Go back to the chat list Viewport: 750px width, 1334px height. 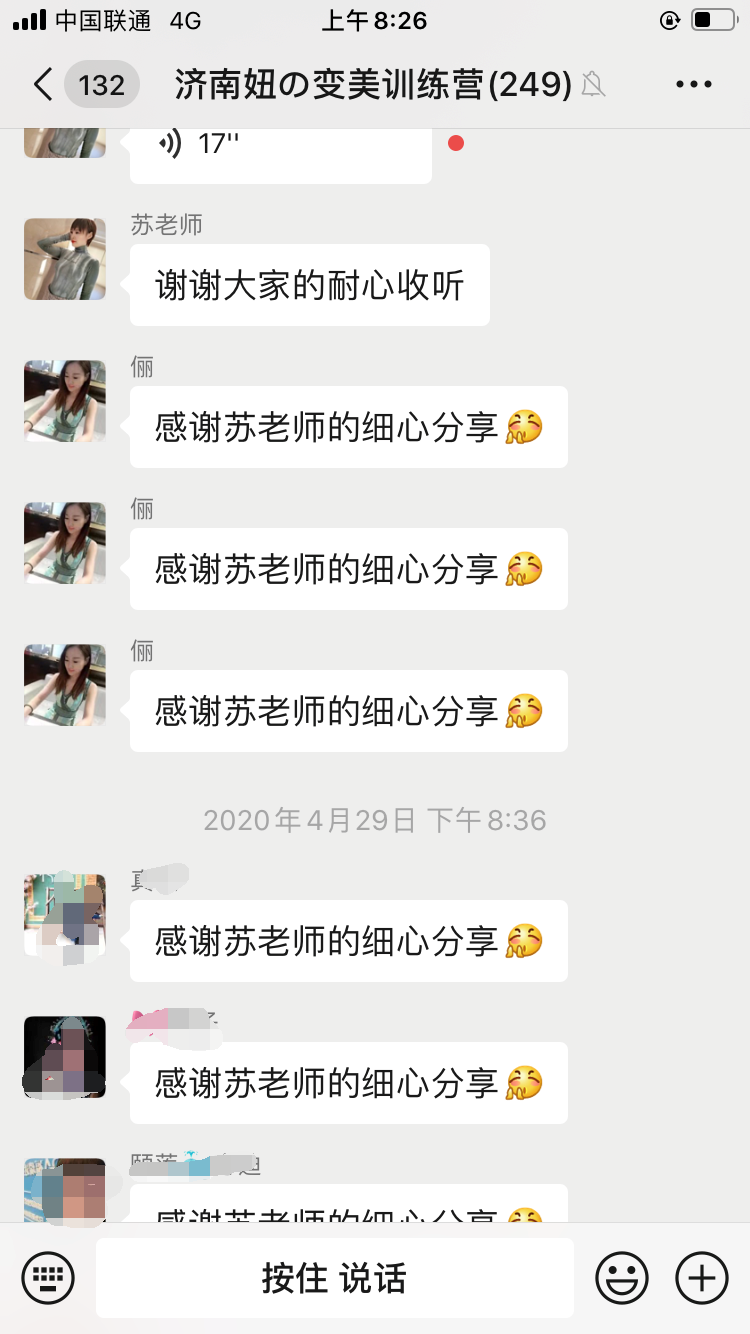[44, 85]
